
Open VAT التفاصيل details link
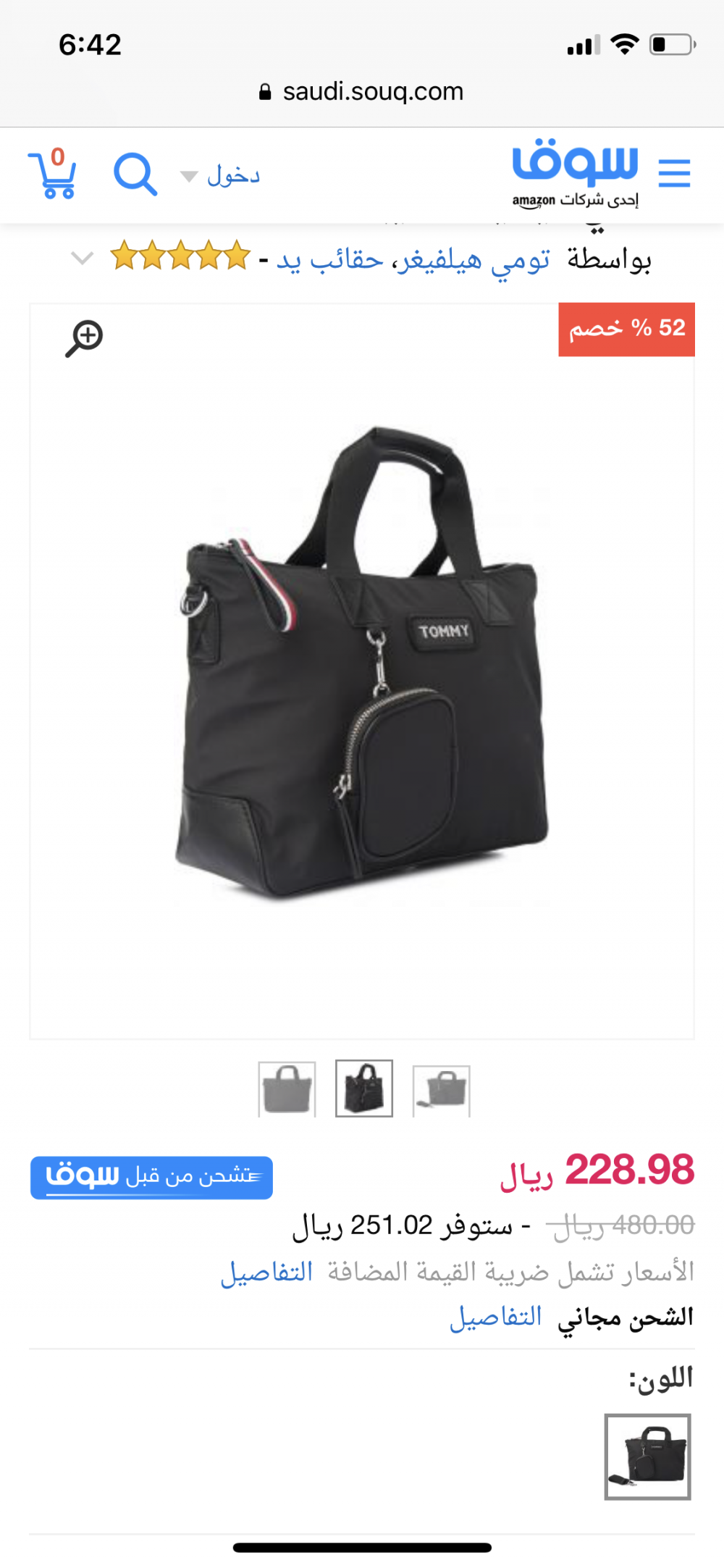[x=266, y=1272]
